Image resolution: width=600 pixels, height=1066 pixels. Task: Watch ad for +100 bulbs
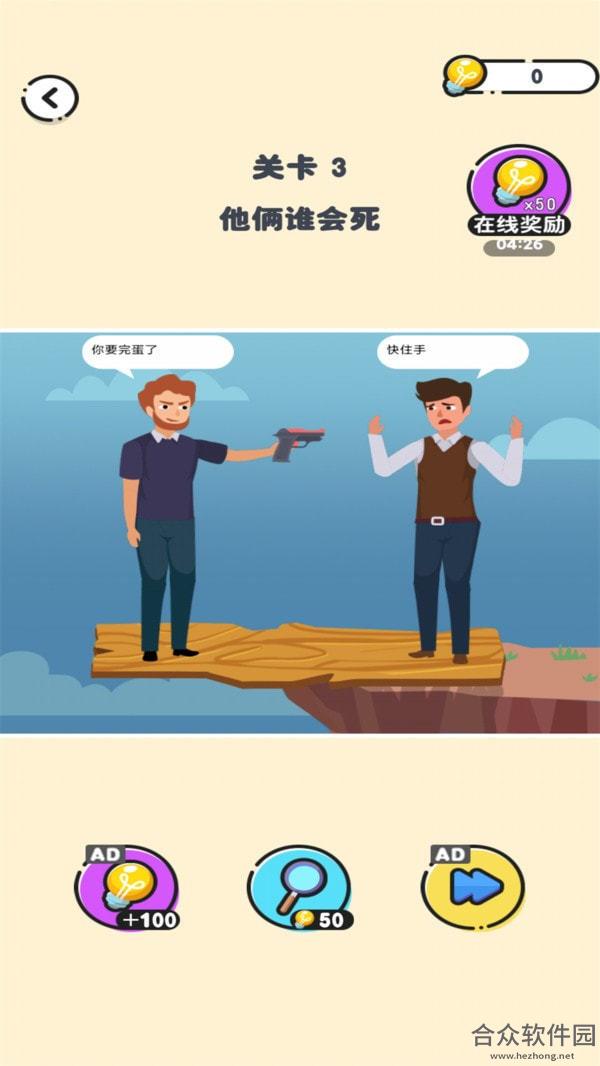click(127, 888)
